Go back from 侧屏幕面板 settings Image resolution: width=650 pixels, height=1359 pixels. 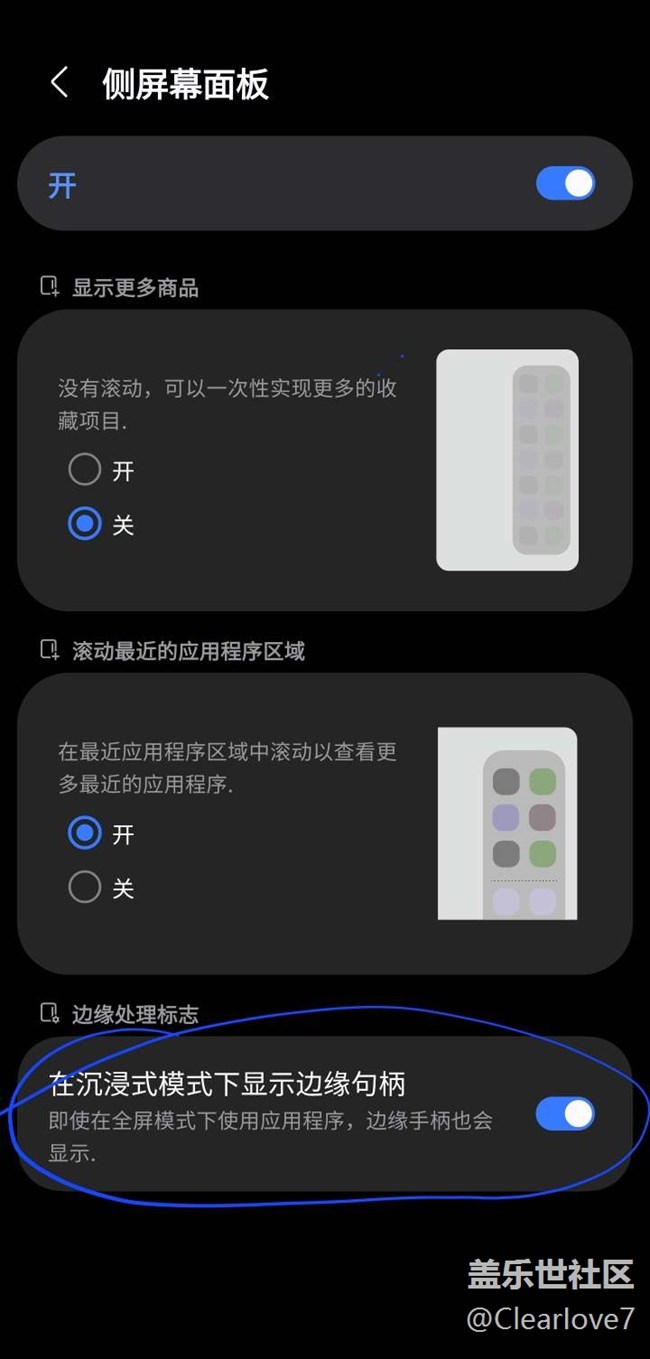pyautogui.click(x=60, y=83)
